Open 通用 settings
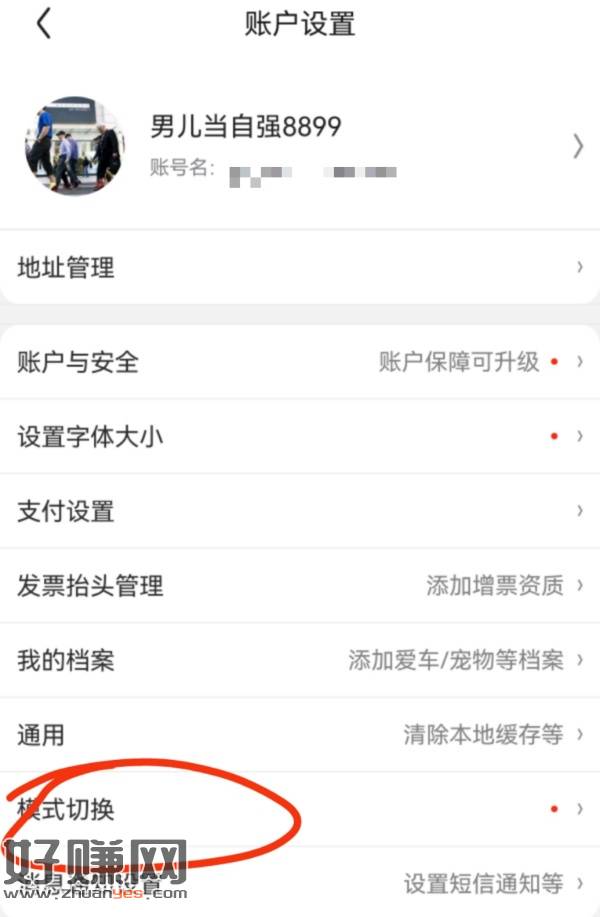Viewport: 600px width, 917px height. pyautogui.click(x=300, y=735)
